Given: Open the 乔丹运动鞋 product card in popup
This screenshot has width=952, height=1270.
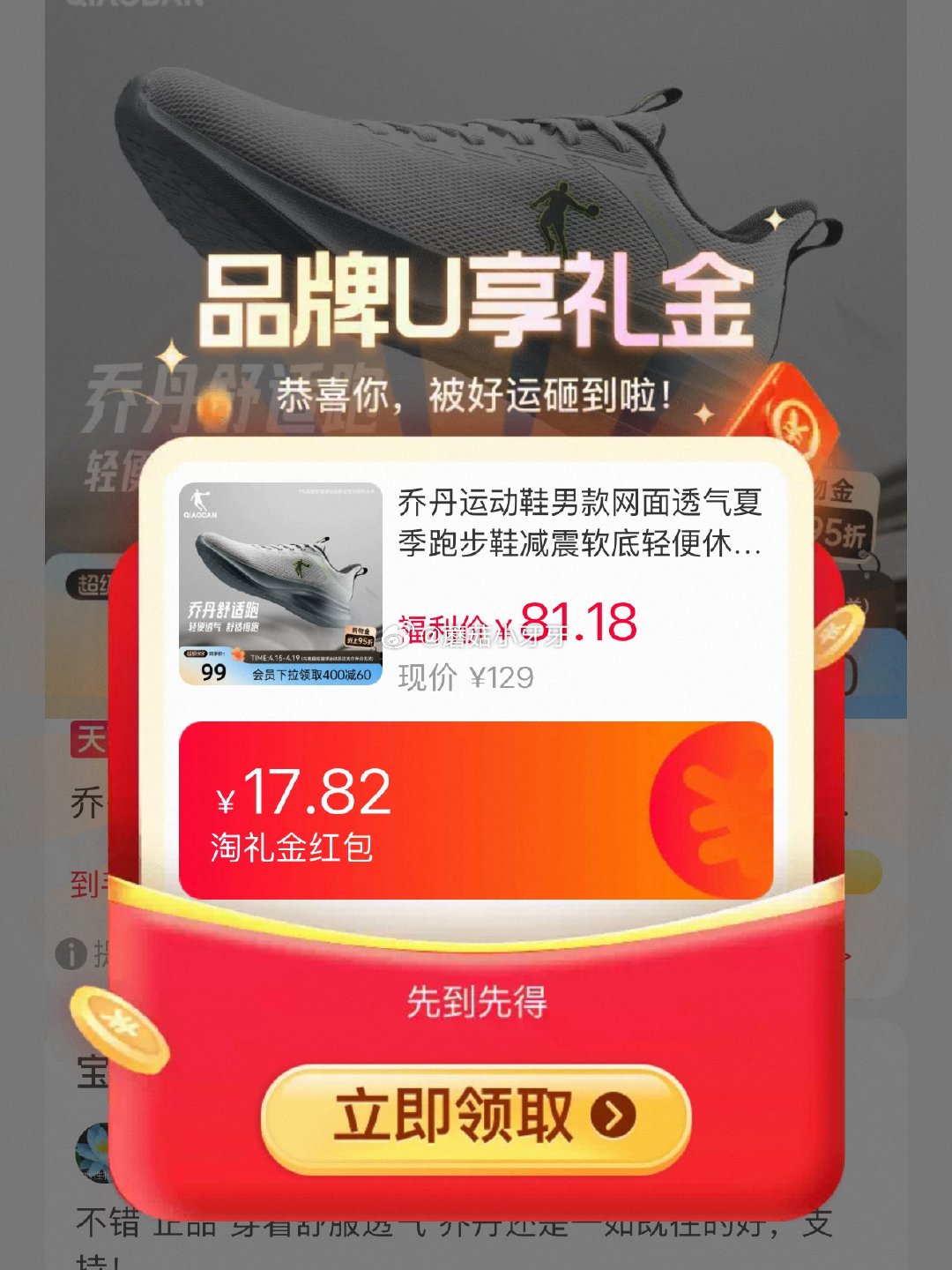Looking at the screenshot, I should click(x=476, y=585).
